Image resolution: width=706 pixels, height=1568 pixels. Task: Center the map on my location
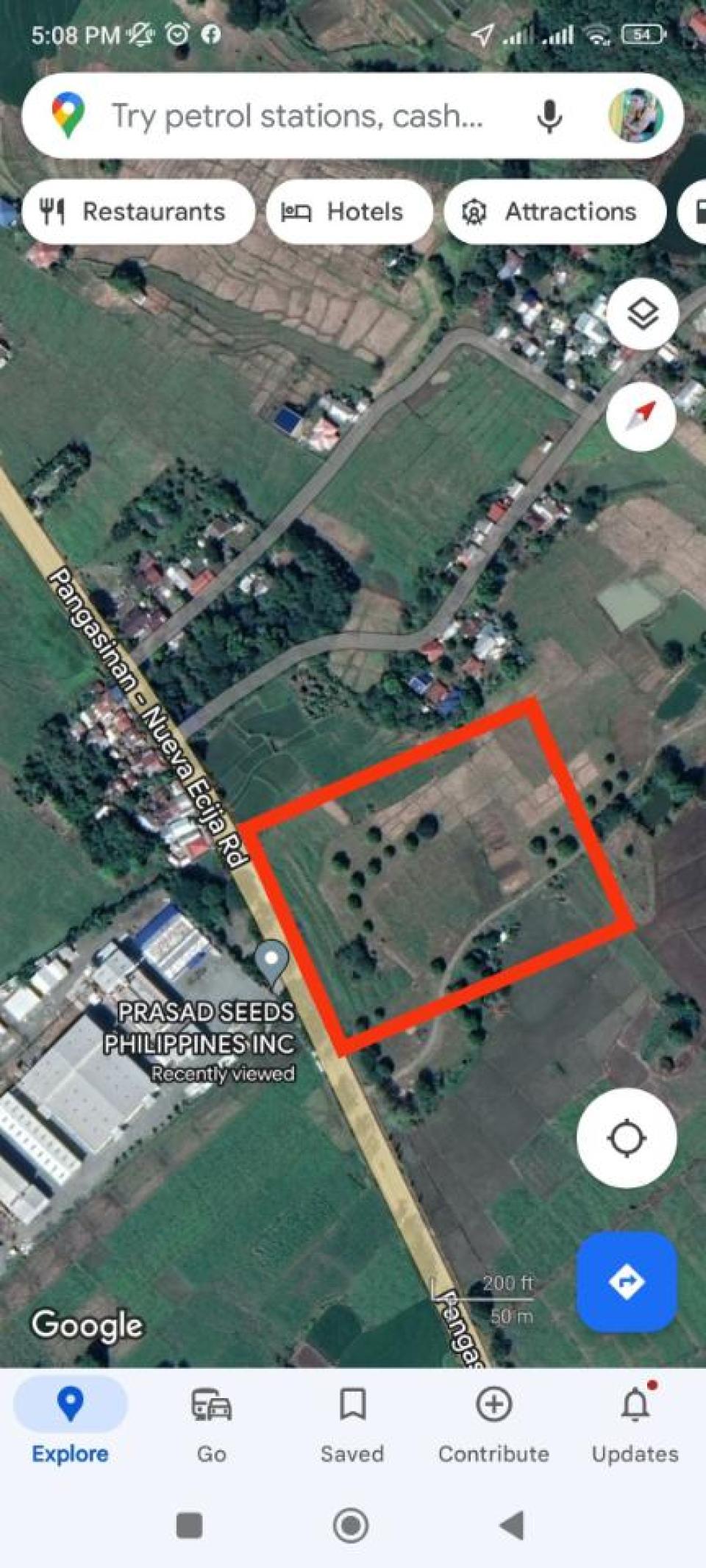coord(627,1138)
